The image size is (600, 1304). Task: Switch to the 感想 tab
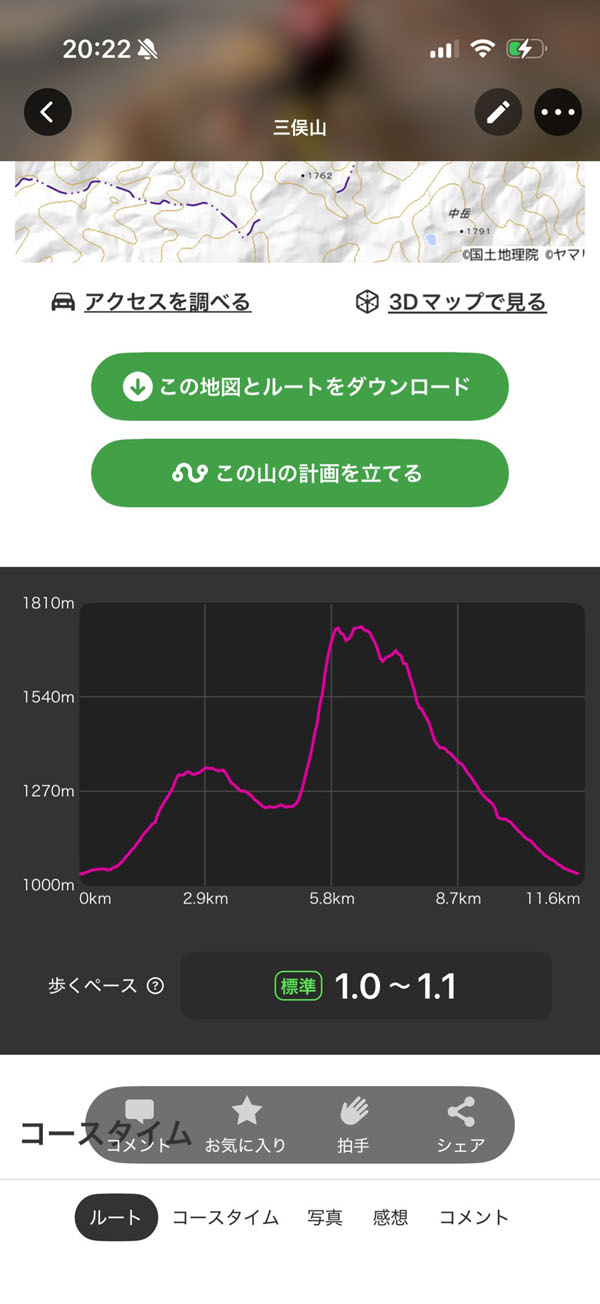coord(390,1217)
